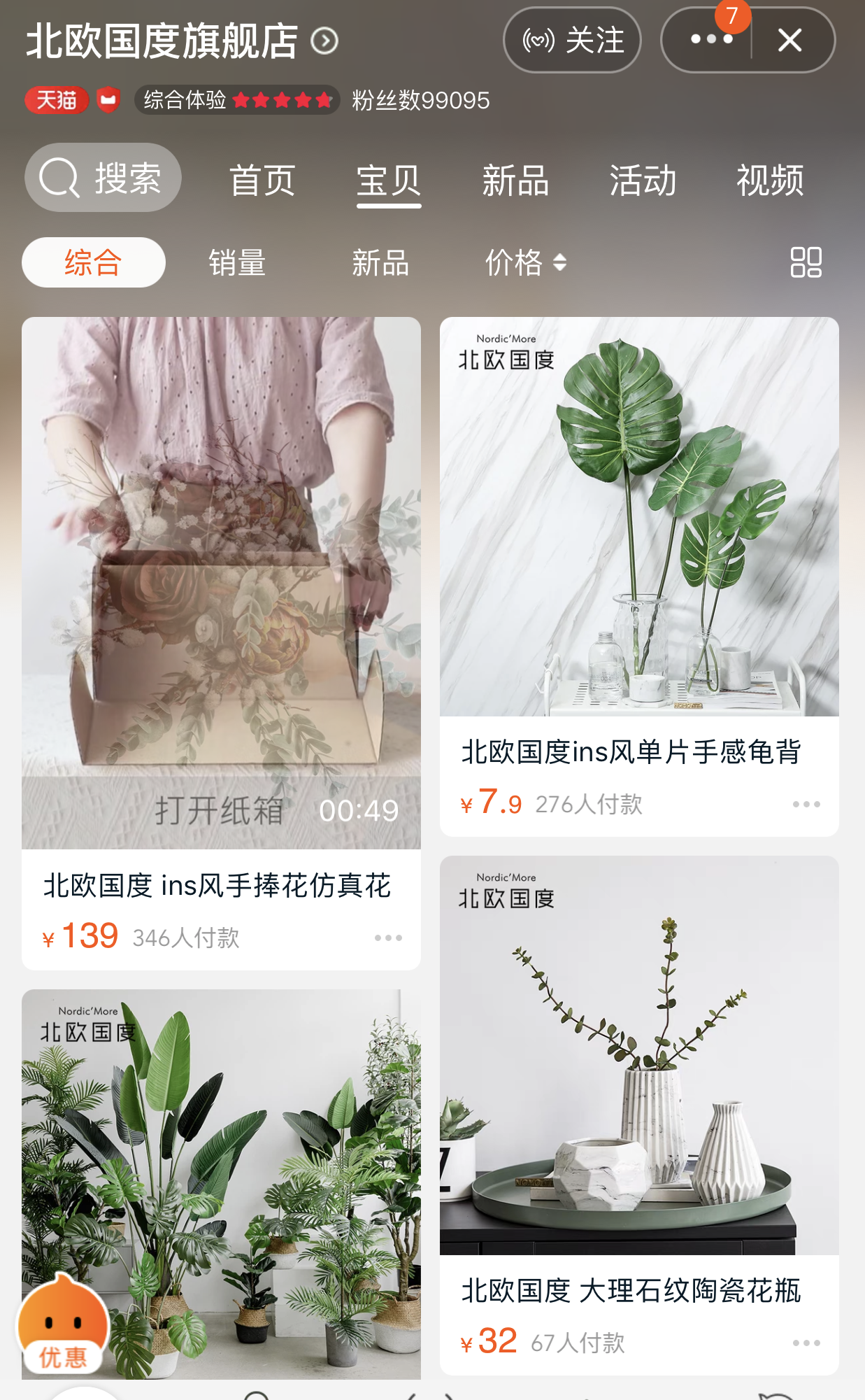Switch to the 活动 tab
The height and width of the screenshot is (1400, 865).
643,181
